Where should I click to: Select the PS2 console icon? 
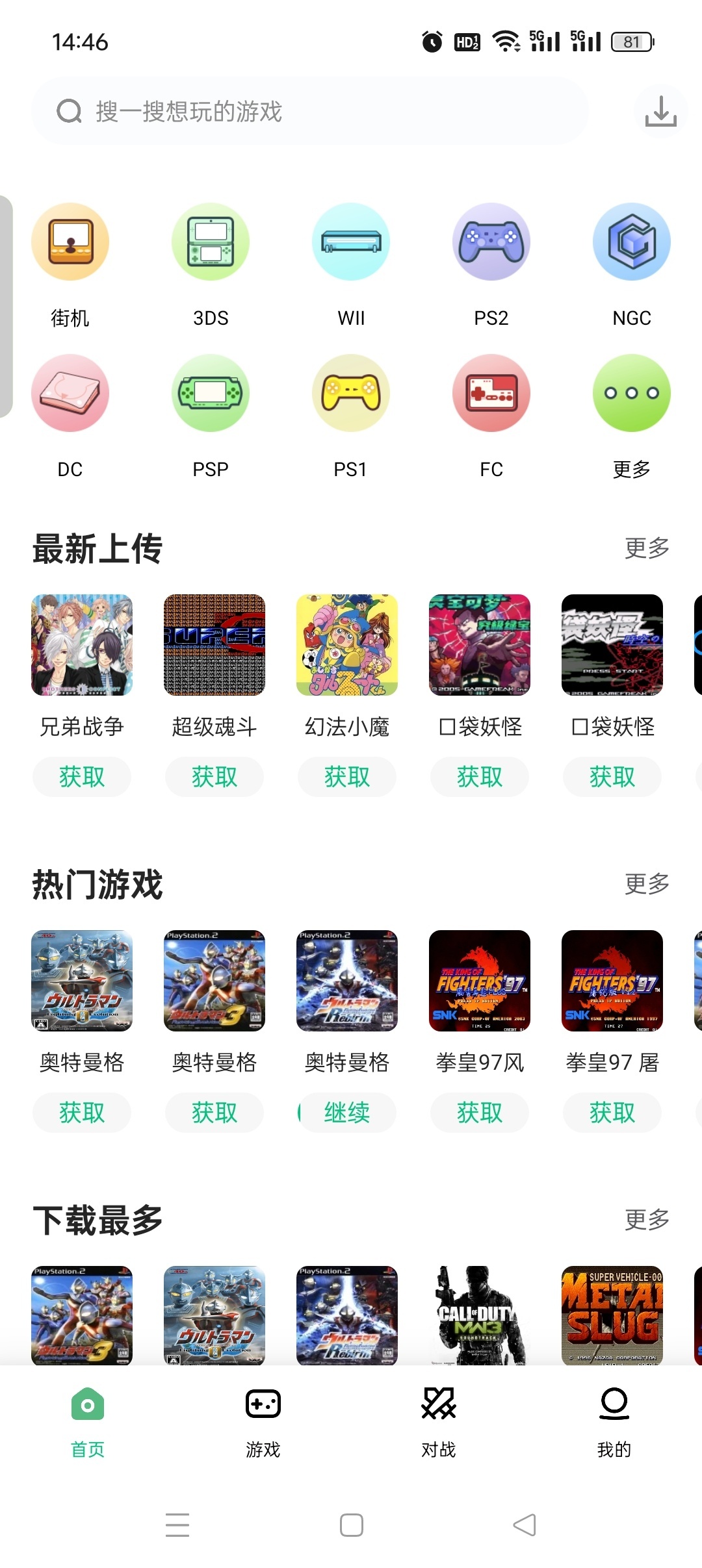click(x=491, y=242)
